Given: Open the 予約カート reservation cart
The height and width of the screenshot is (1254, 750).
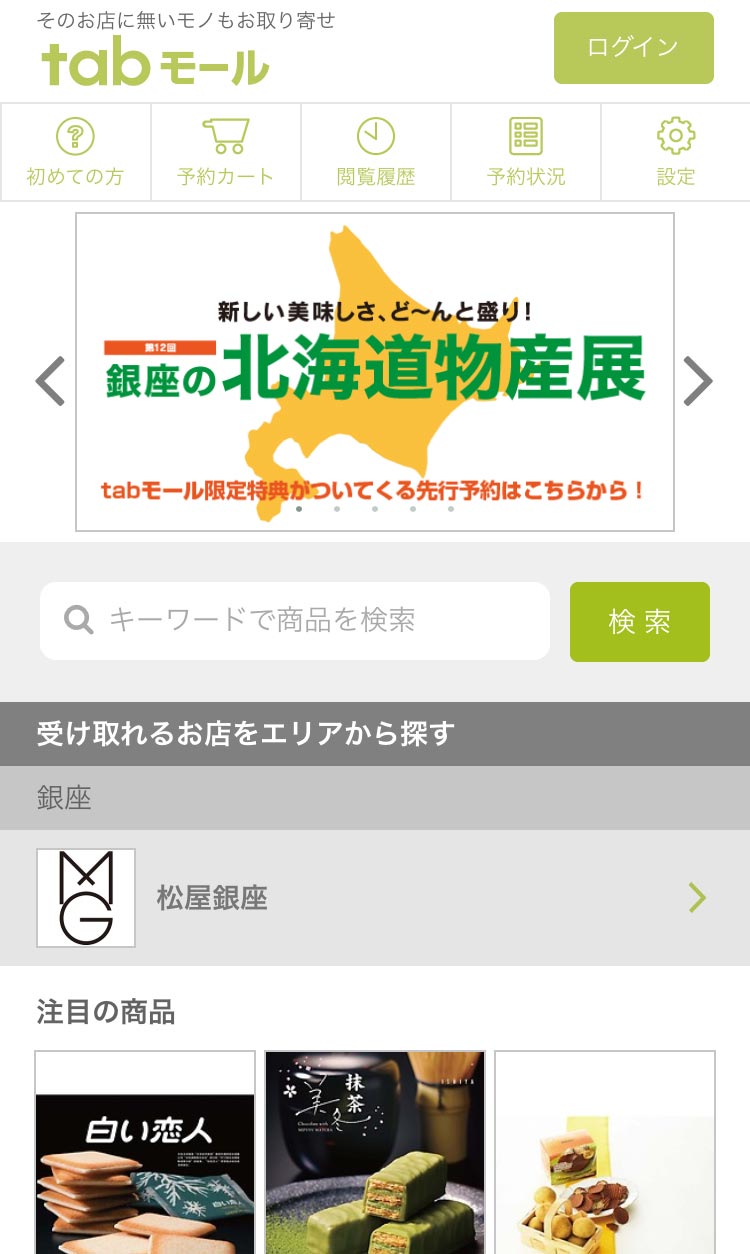Looking at the screenshot, I should tap(225, 152).
